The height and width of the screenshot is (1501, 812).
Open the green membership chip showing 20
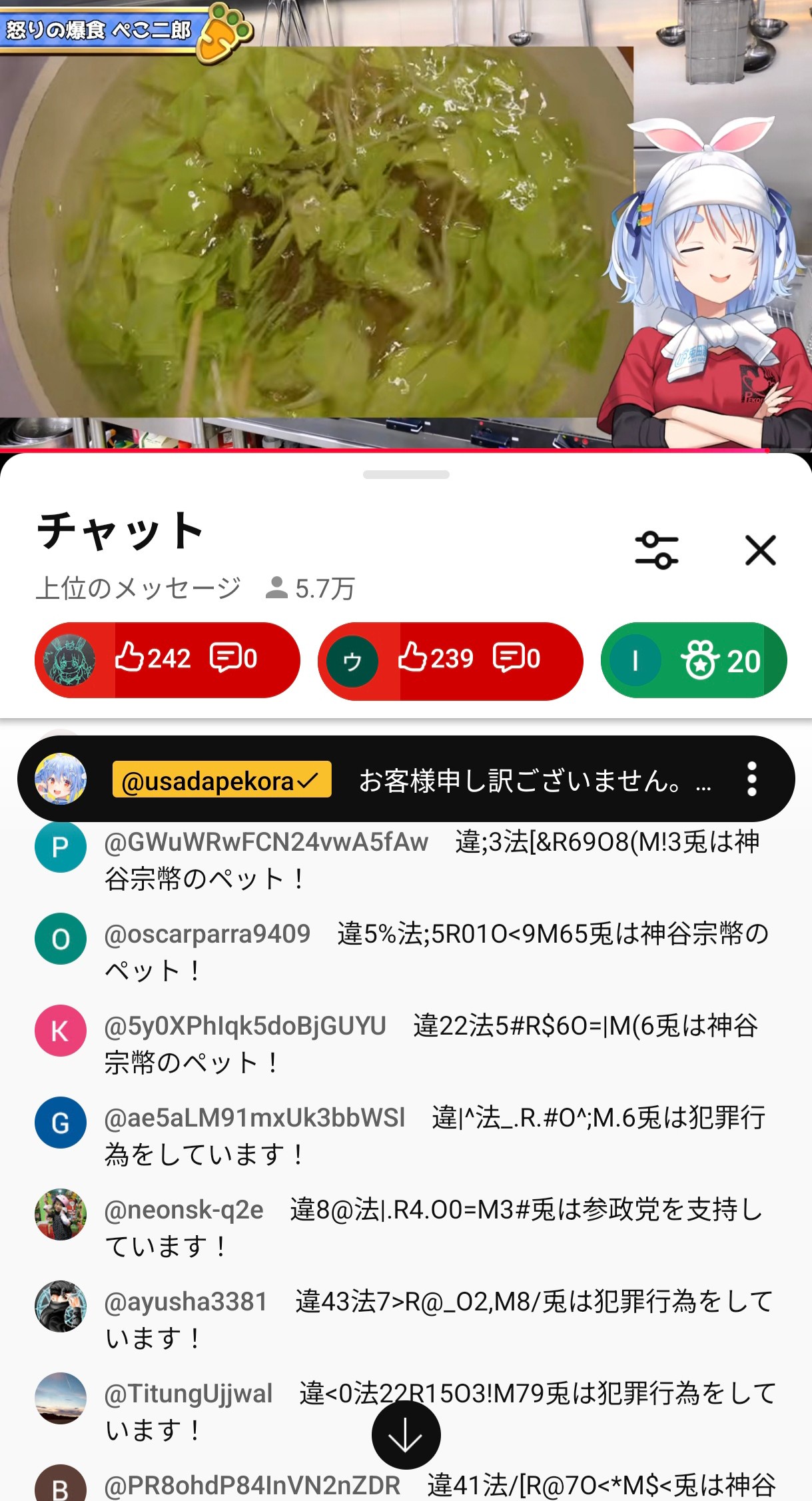693,660
